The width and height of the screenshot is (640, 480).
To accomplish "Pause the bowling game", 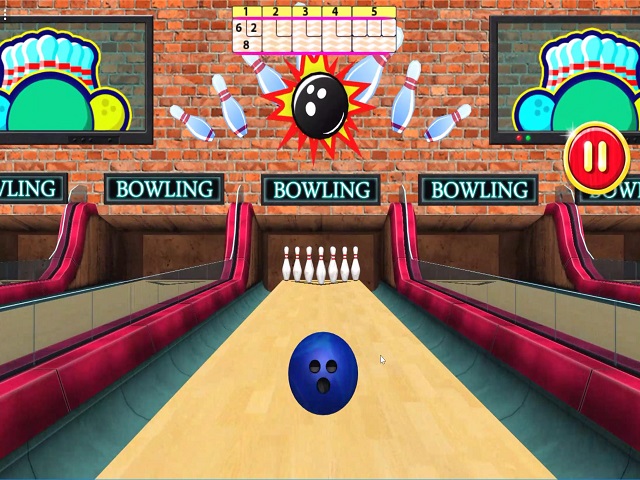I will click(596, 157).
